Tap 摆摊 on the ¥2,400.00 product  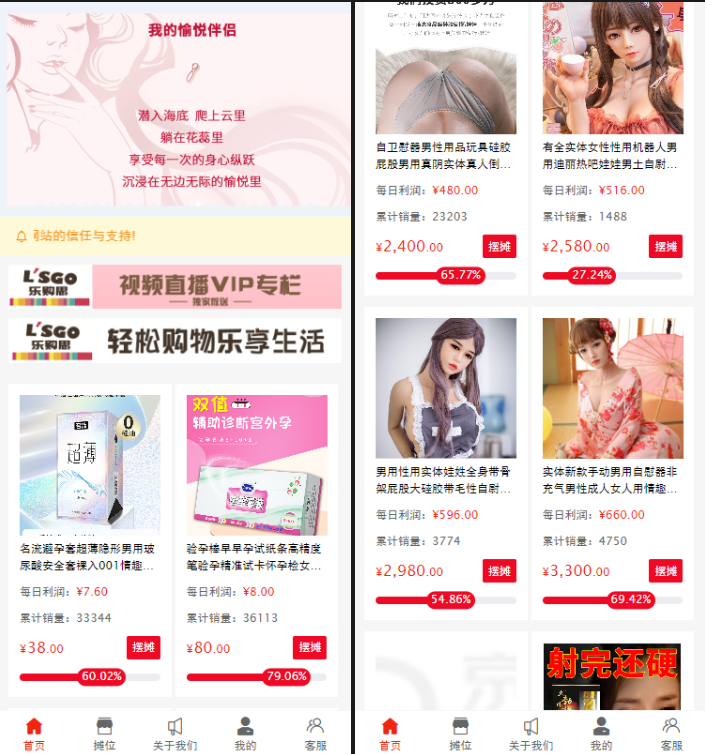pyautogui.click(x=499, y=246)
